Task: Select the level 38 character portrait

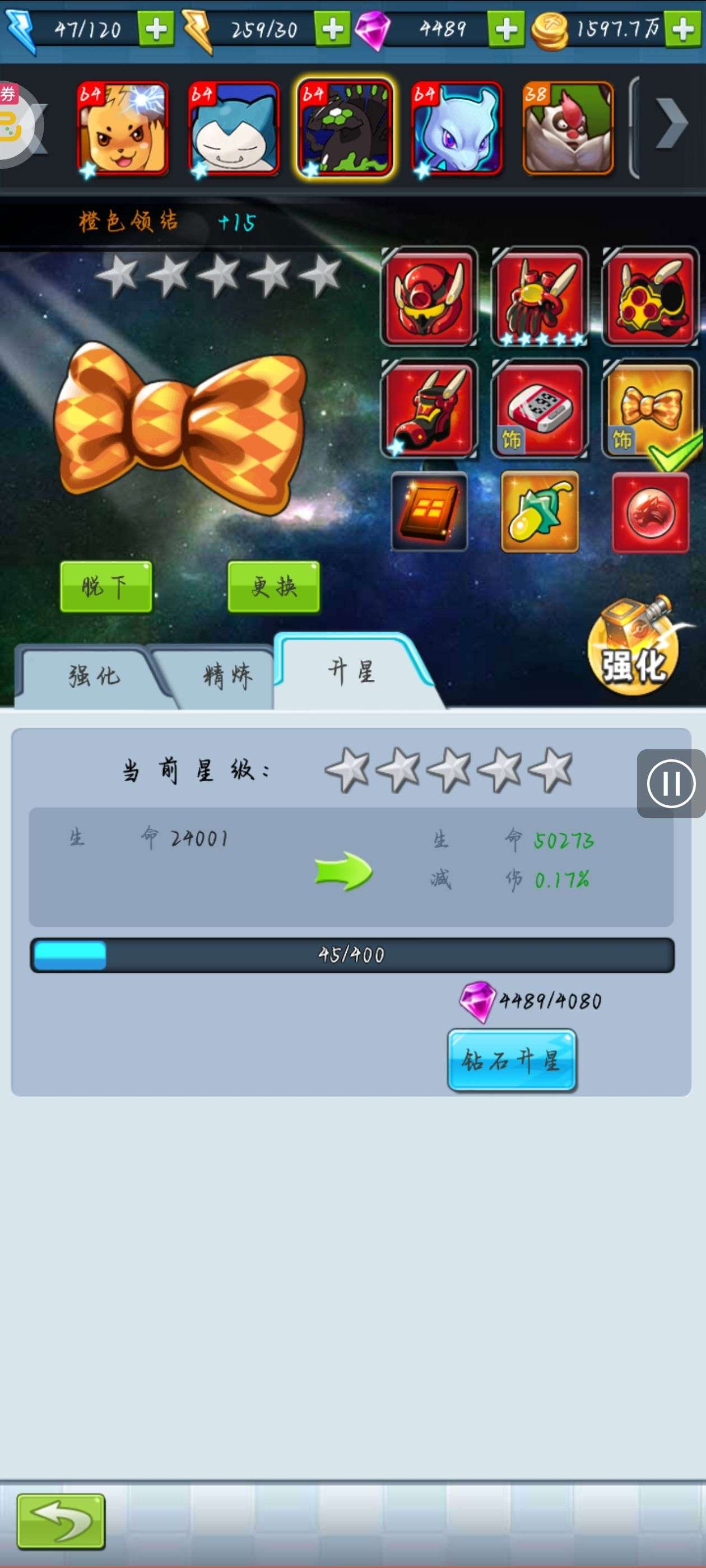Action: (x=568, y=128)
